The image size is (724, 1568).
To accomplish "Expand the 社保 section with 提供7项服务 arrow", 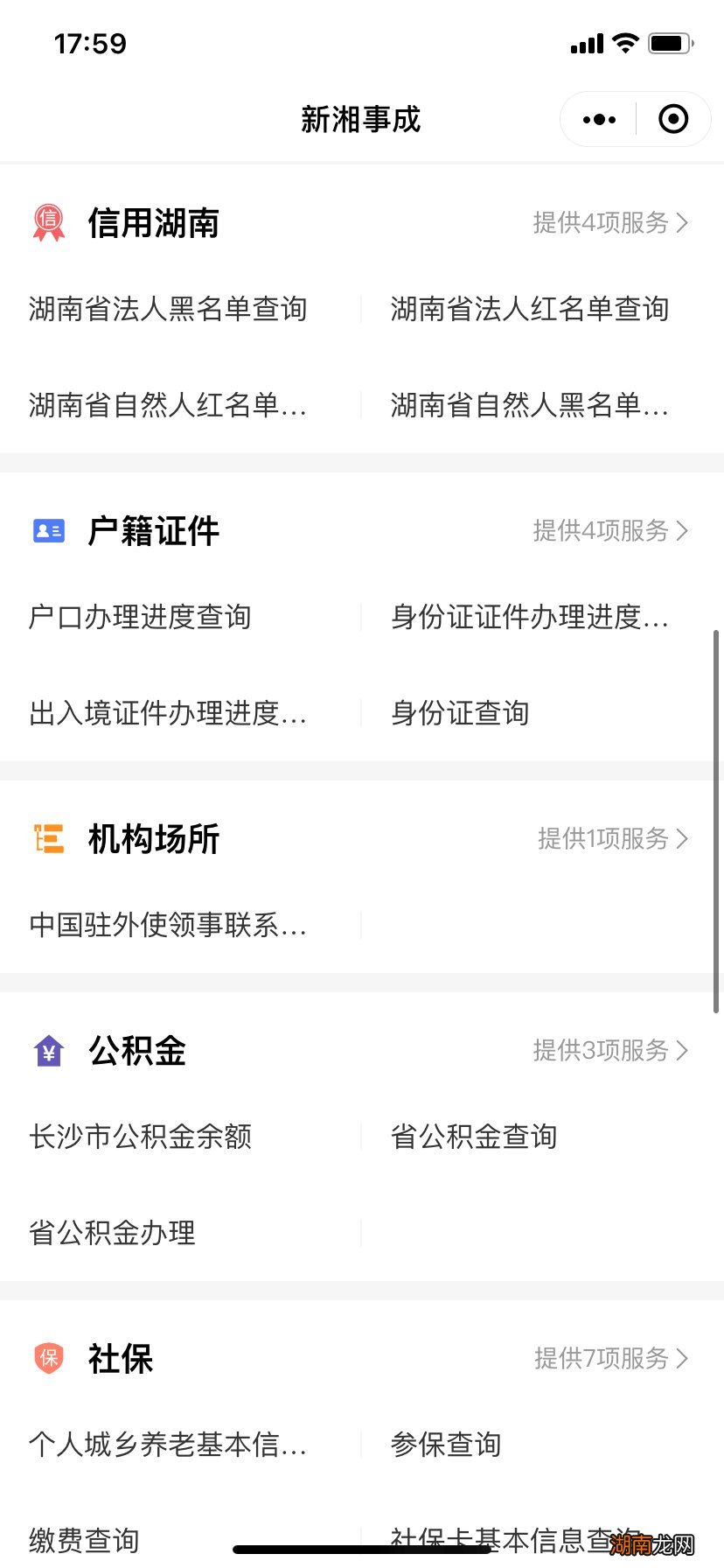I will click(x=681, y=1359).
